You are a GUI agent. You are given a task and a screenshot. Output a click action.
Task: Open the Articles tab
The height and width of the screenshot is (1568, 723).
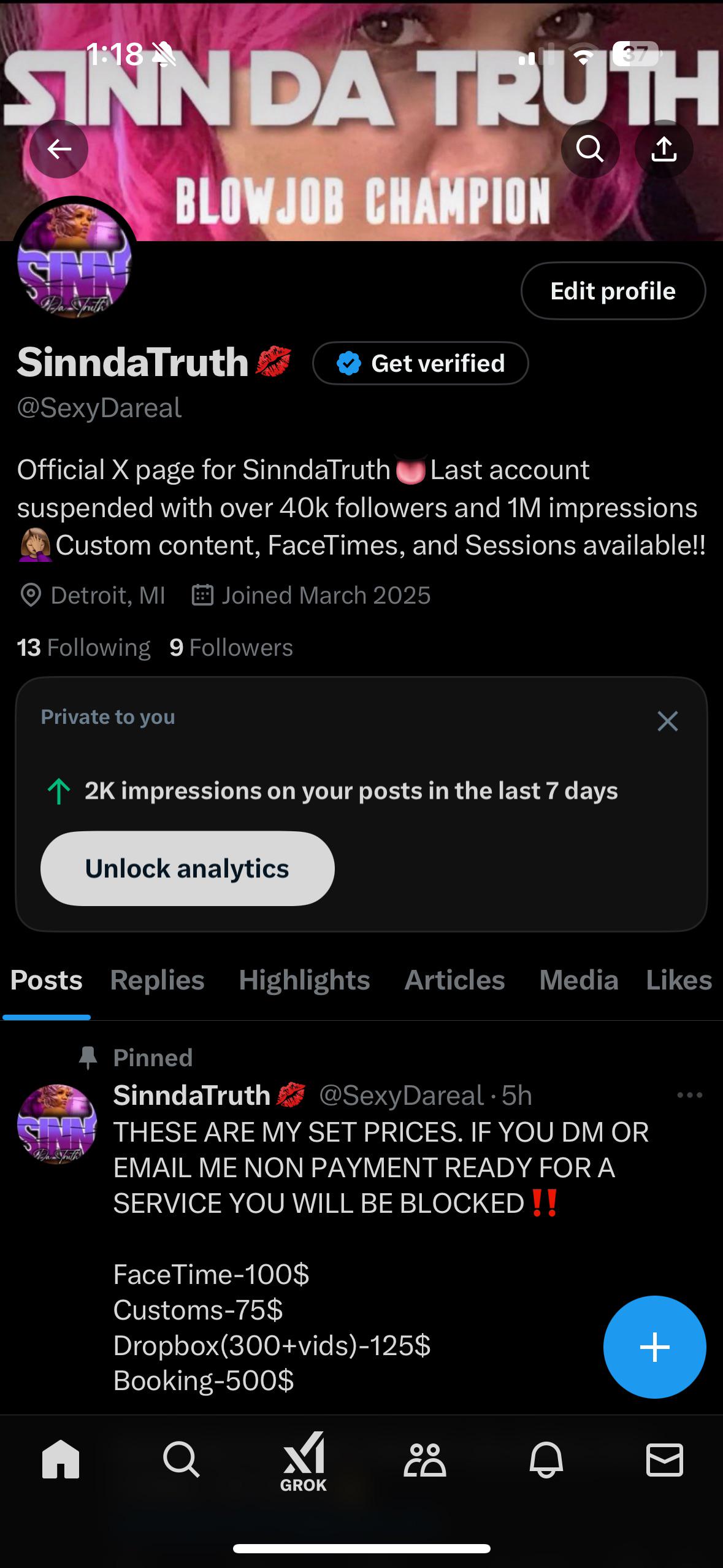pos(454,980)
